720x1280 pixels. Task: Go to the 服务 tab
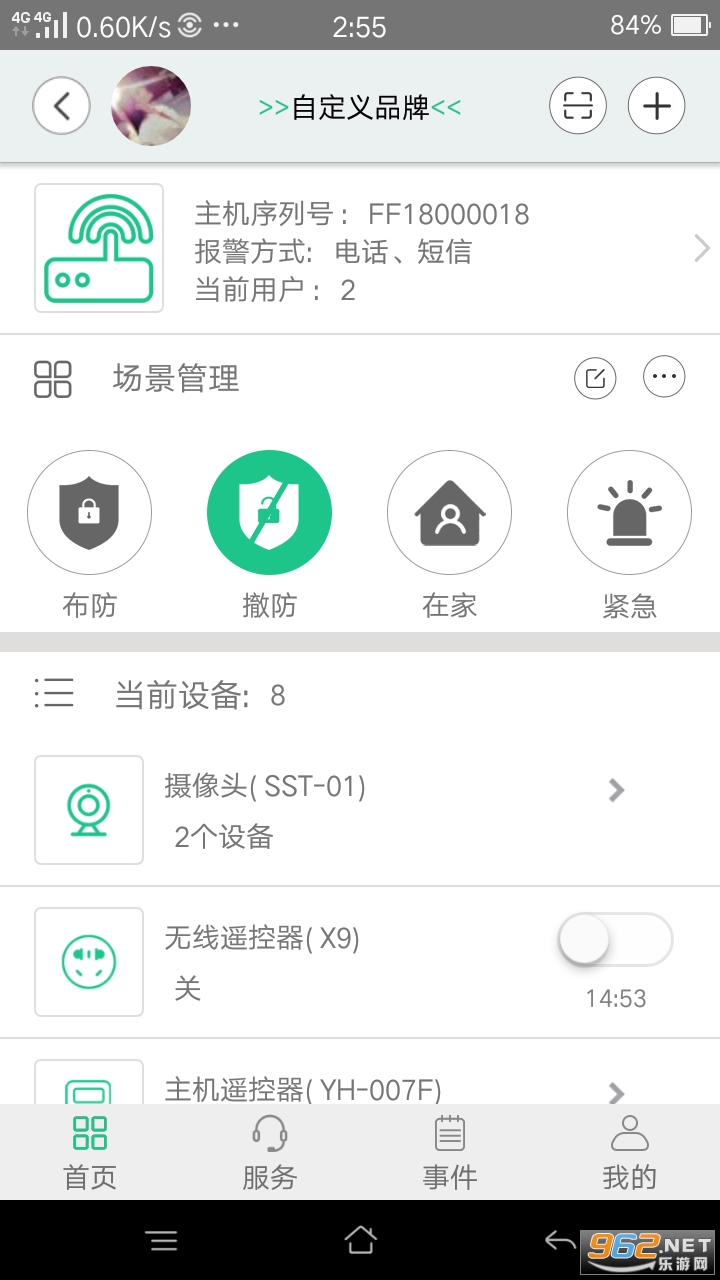point(270,1152)
